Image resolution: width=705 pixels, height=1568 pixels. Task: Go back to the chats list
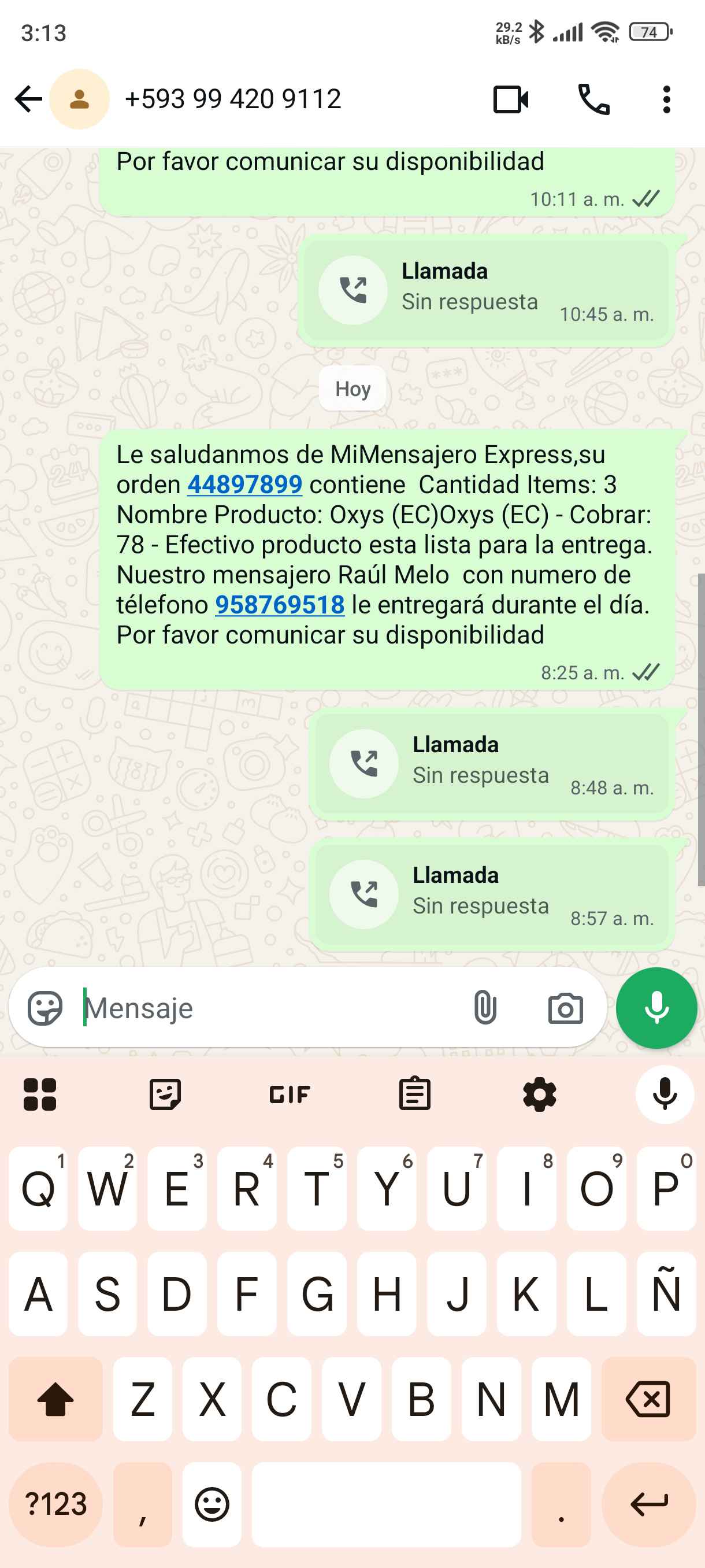pos(28,99)
